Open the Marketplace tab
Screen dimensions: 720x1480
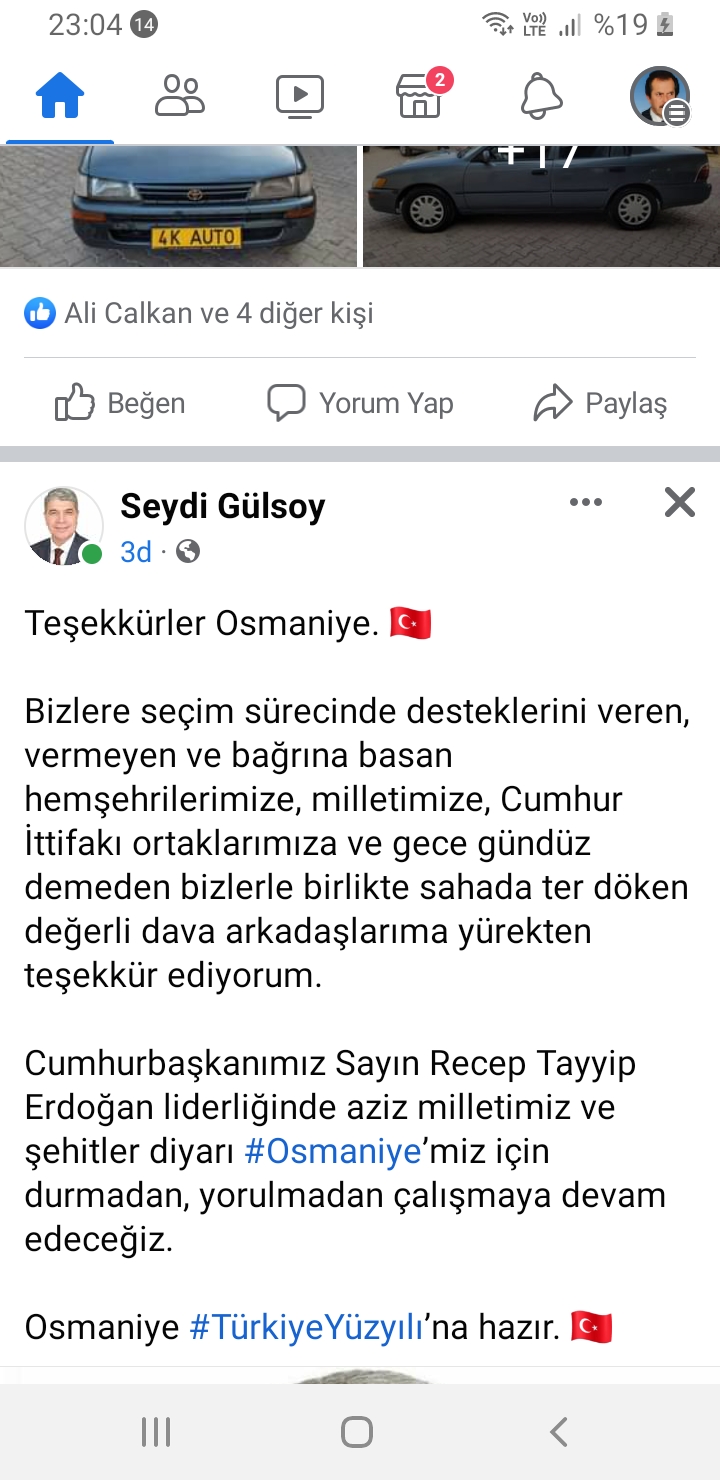click(420, 97)
